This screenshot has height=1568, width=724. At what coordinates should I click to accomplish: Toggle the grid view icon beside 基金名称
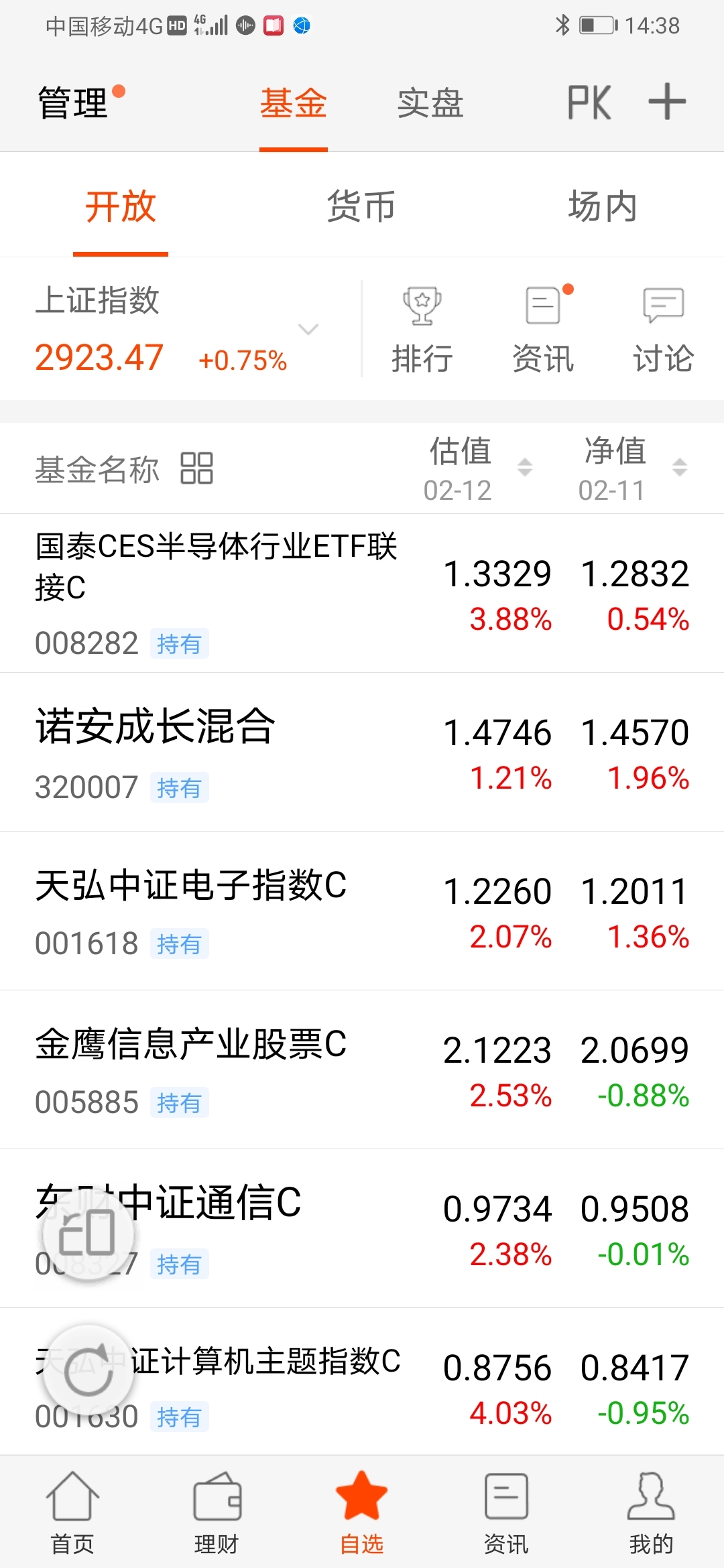(197, 468)
